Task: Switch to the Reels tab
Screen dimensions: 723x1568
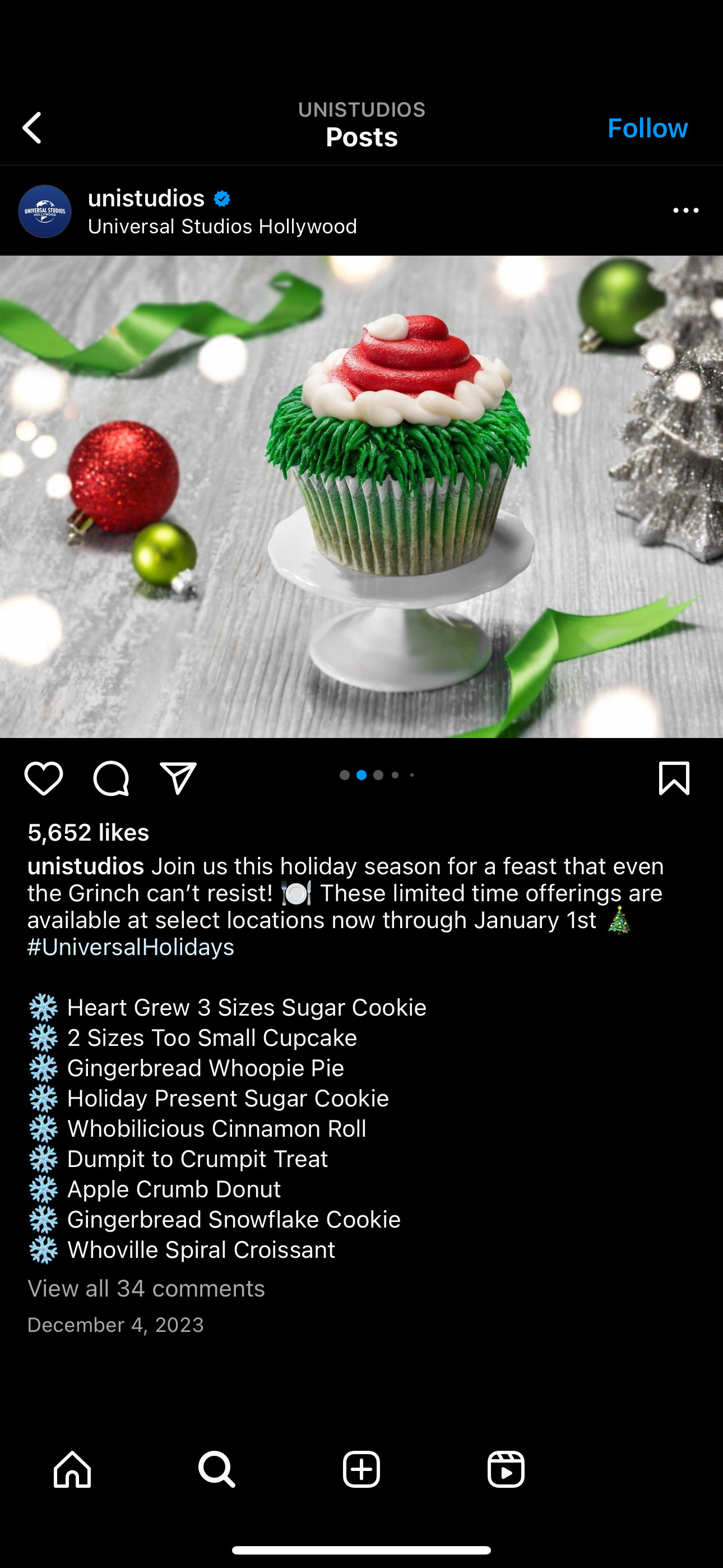Action: point(506,1469)
